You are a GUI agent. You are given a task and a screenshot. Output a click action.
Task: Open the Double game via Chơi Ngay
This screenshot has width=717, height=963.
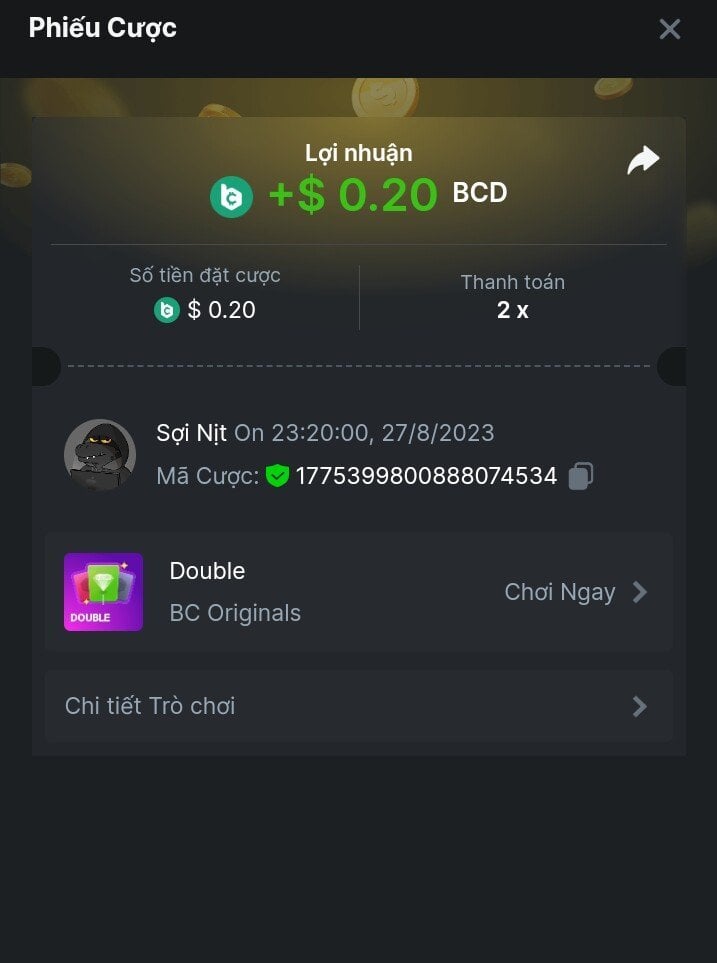pyautogui.click(x=575, y=592)
